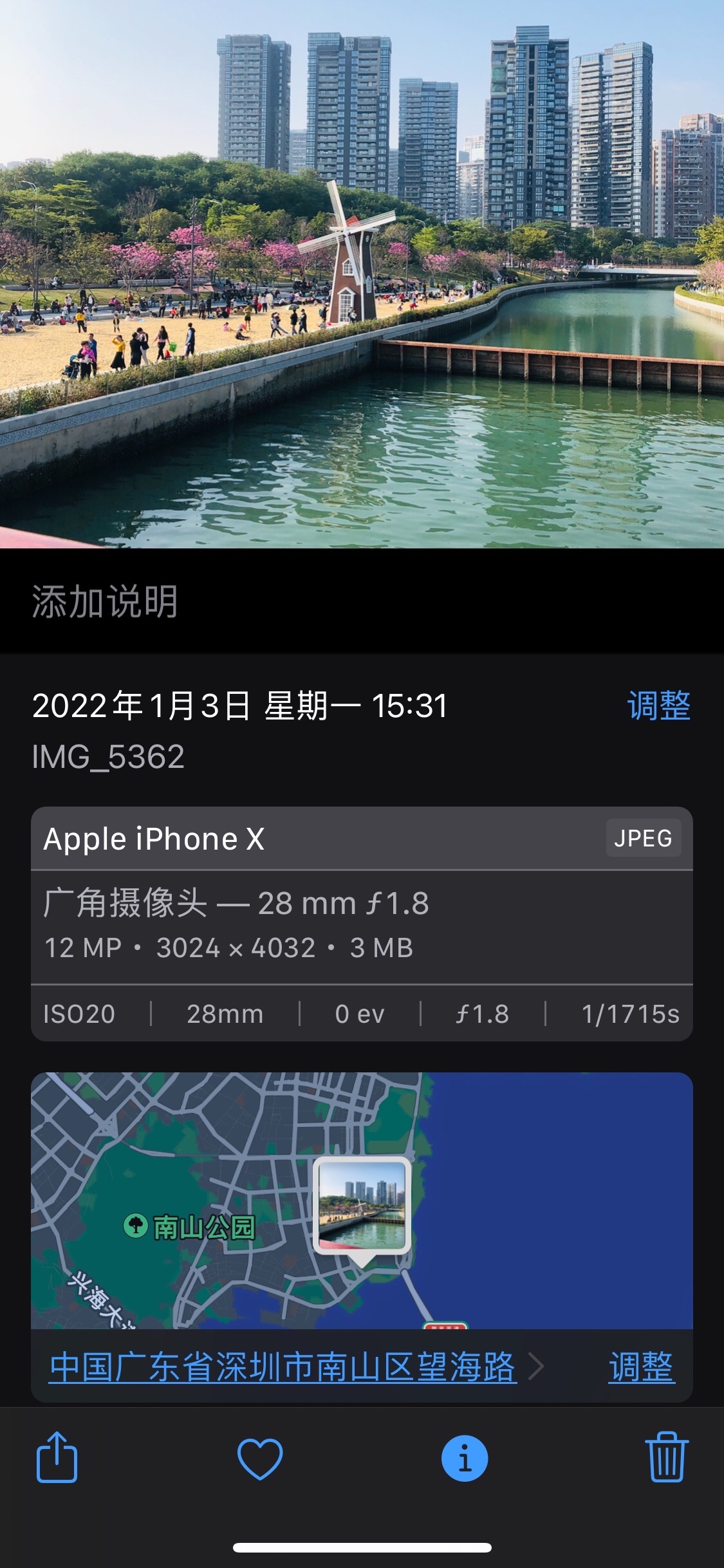Open the windmill photo in full view
This screenshot has width=724, height=1568.
pyautogui.click(x=362, y=274)
